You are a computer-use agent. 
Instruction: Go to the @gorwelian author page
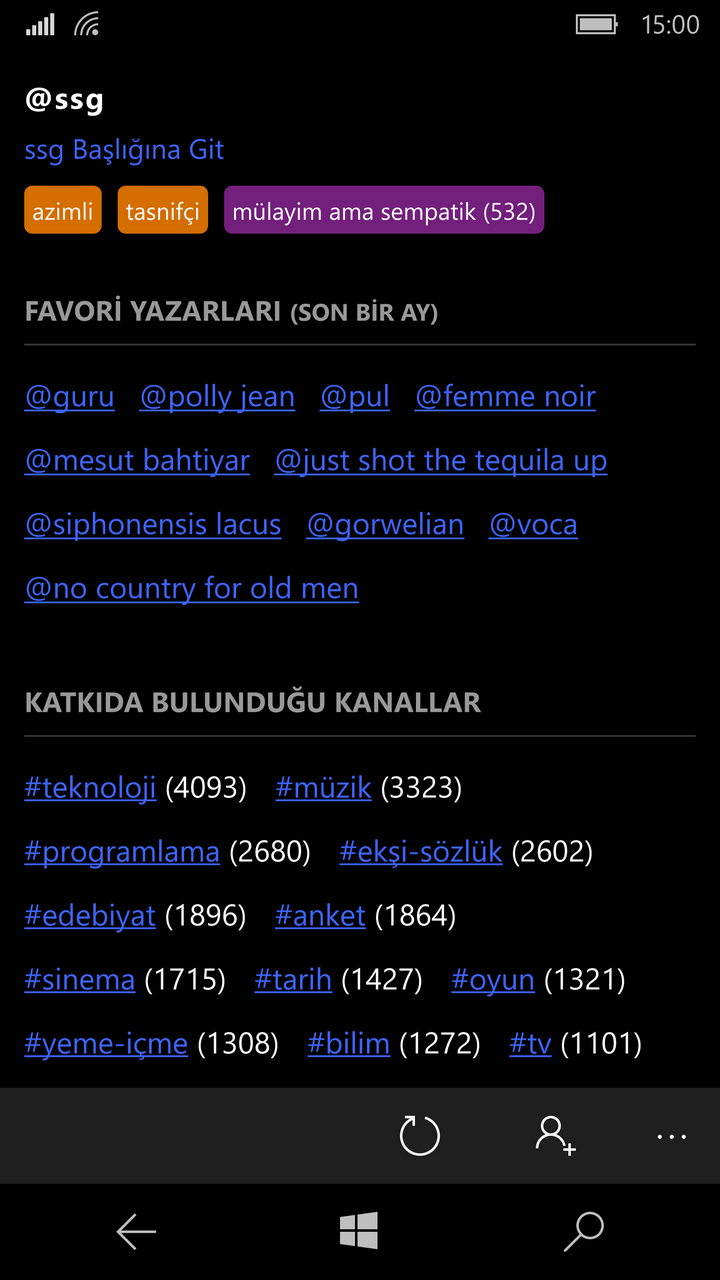(385, 525)
